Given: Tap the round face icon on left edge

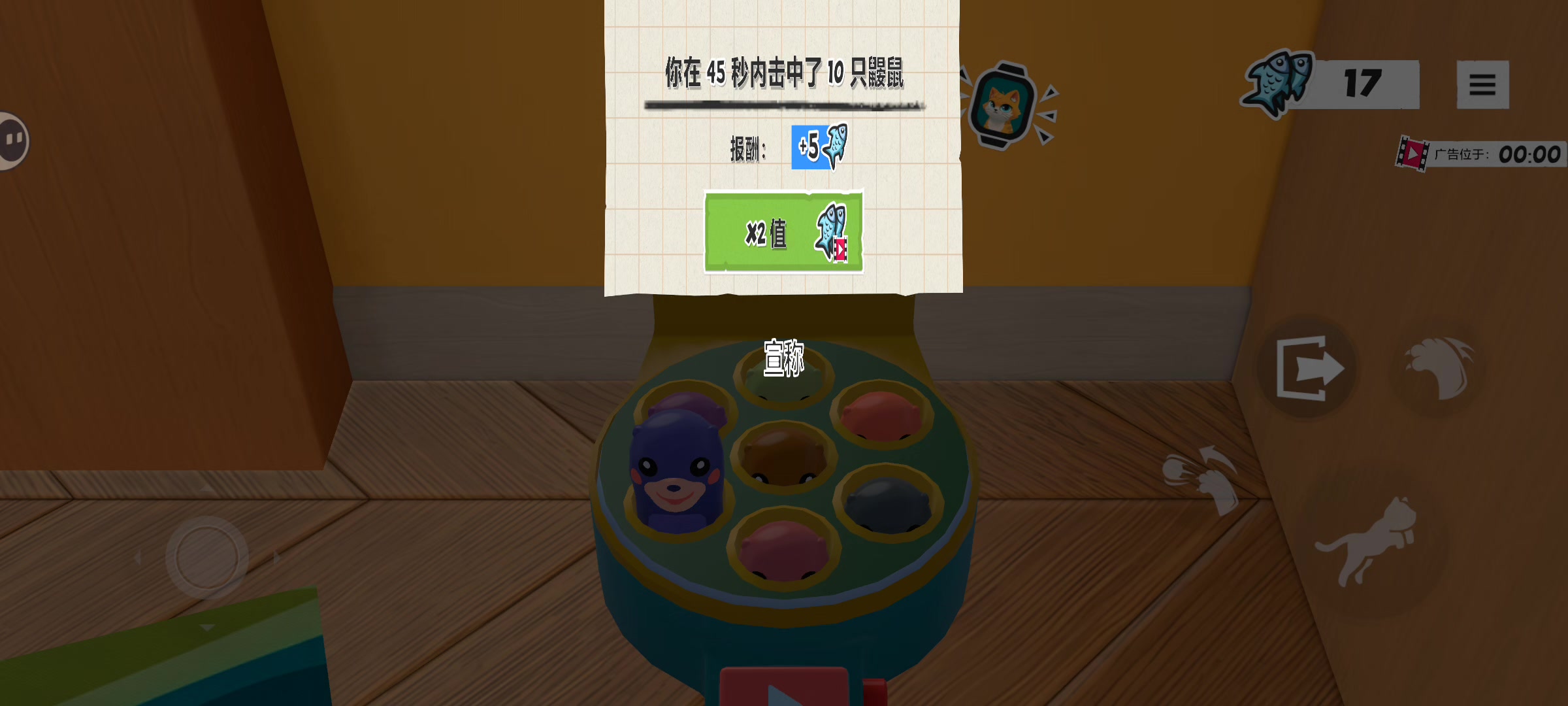Looking at the screenshot, I should tap(13, 141).
